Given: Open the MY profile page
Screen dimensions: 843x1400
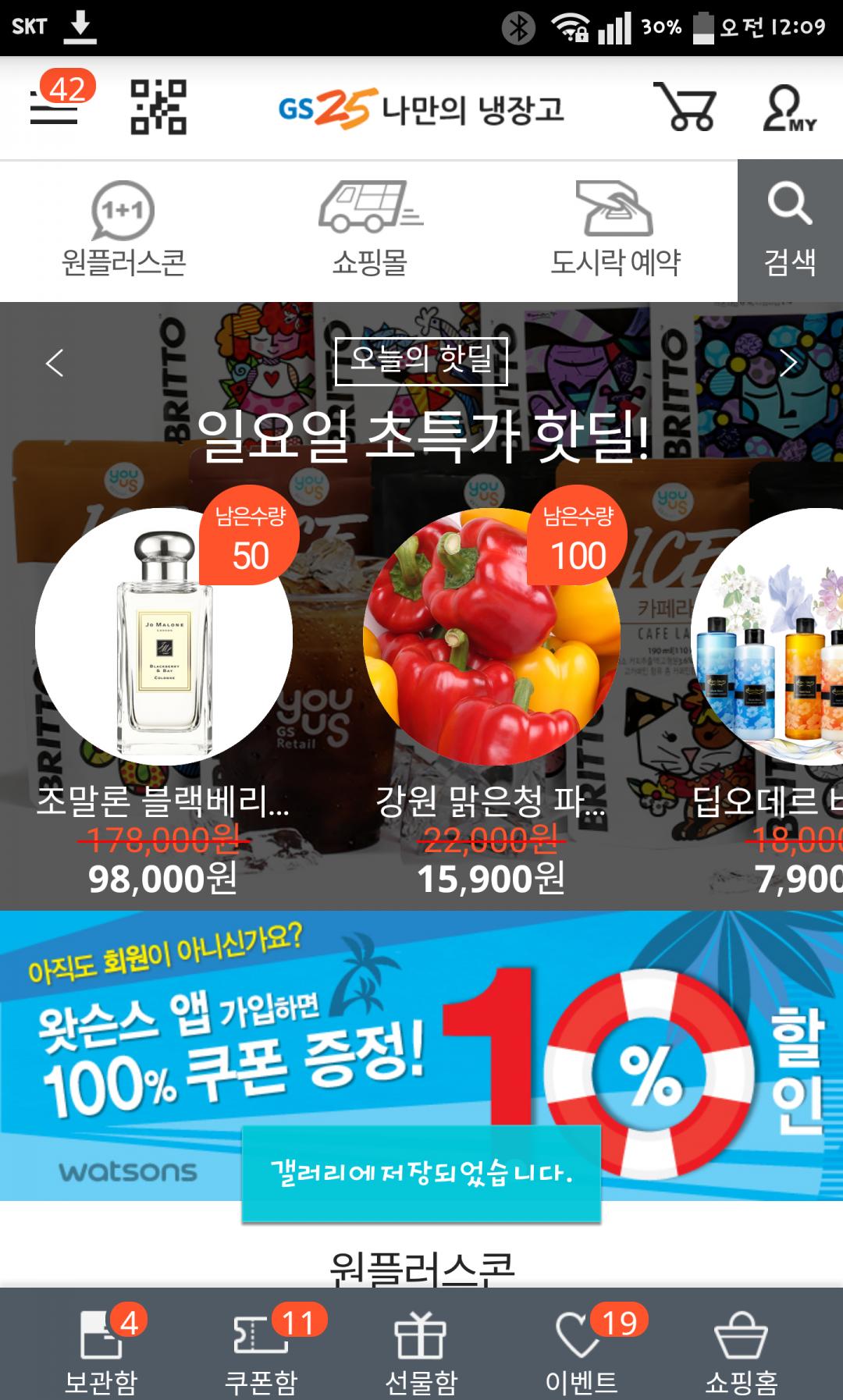Looking at the screenshot, I should 788,108.
